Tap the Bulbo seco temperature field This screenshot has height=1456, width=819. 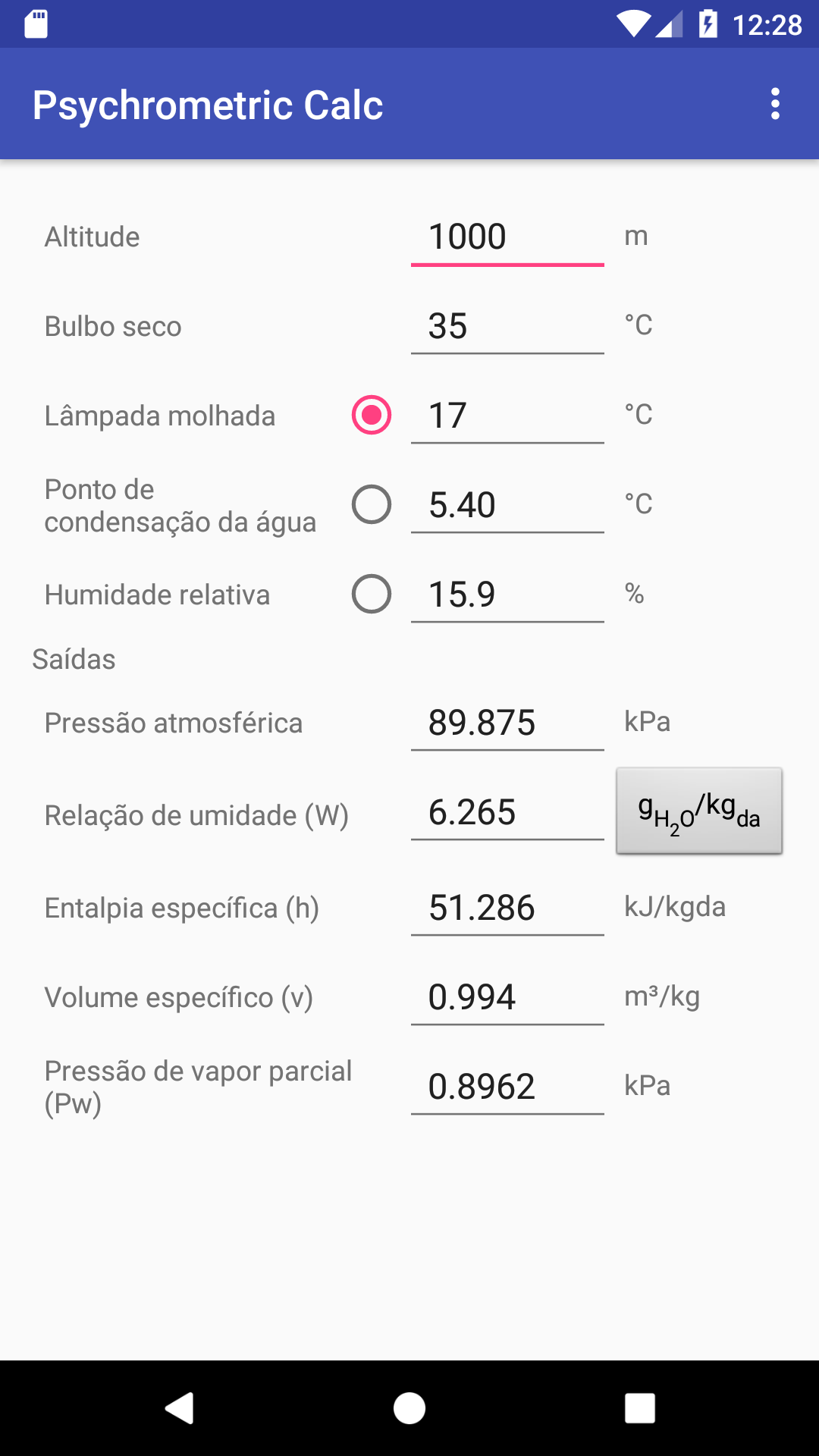[507, 326]
